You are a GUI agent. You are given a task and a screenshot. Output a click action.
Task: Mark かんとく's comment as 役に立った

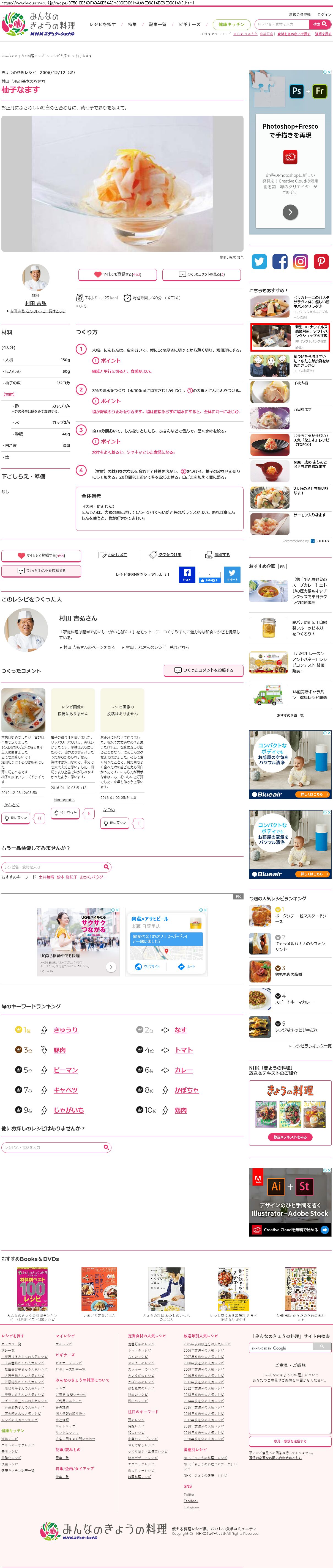click(17, 818)
